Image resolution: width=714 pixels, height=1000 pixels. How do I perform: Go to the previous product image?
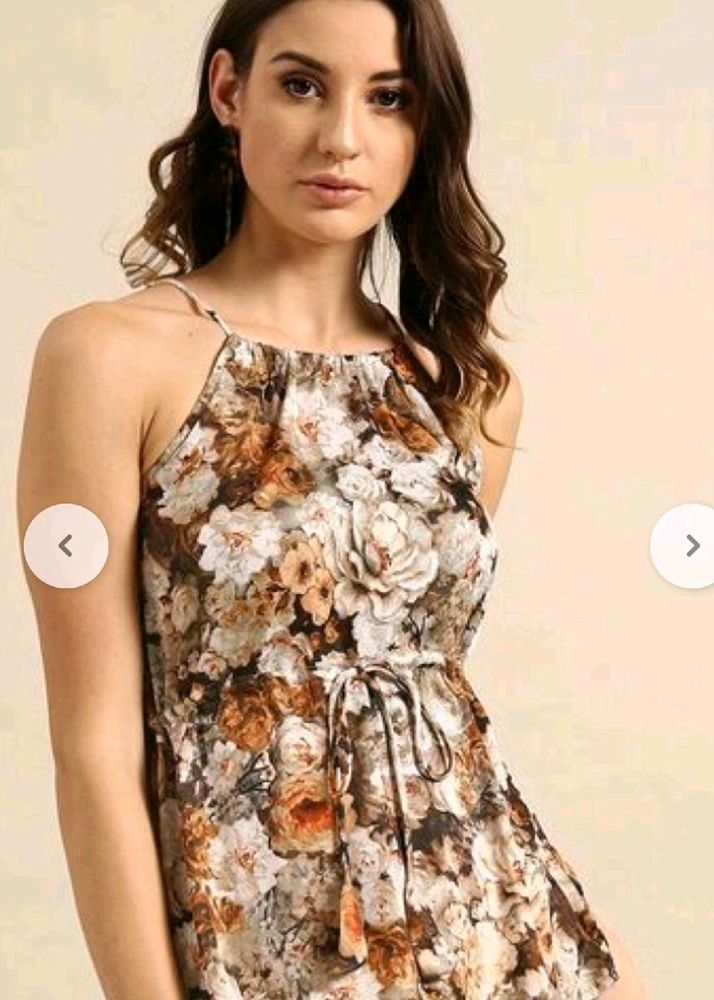(66, 546)
